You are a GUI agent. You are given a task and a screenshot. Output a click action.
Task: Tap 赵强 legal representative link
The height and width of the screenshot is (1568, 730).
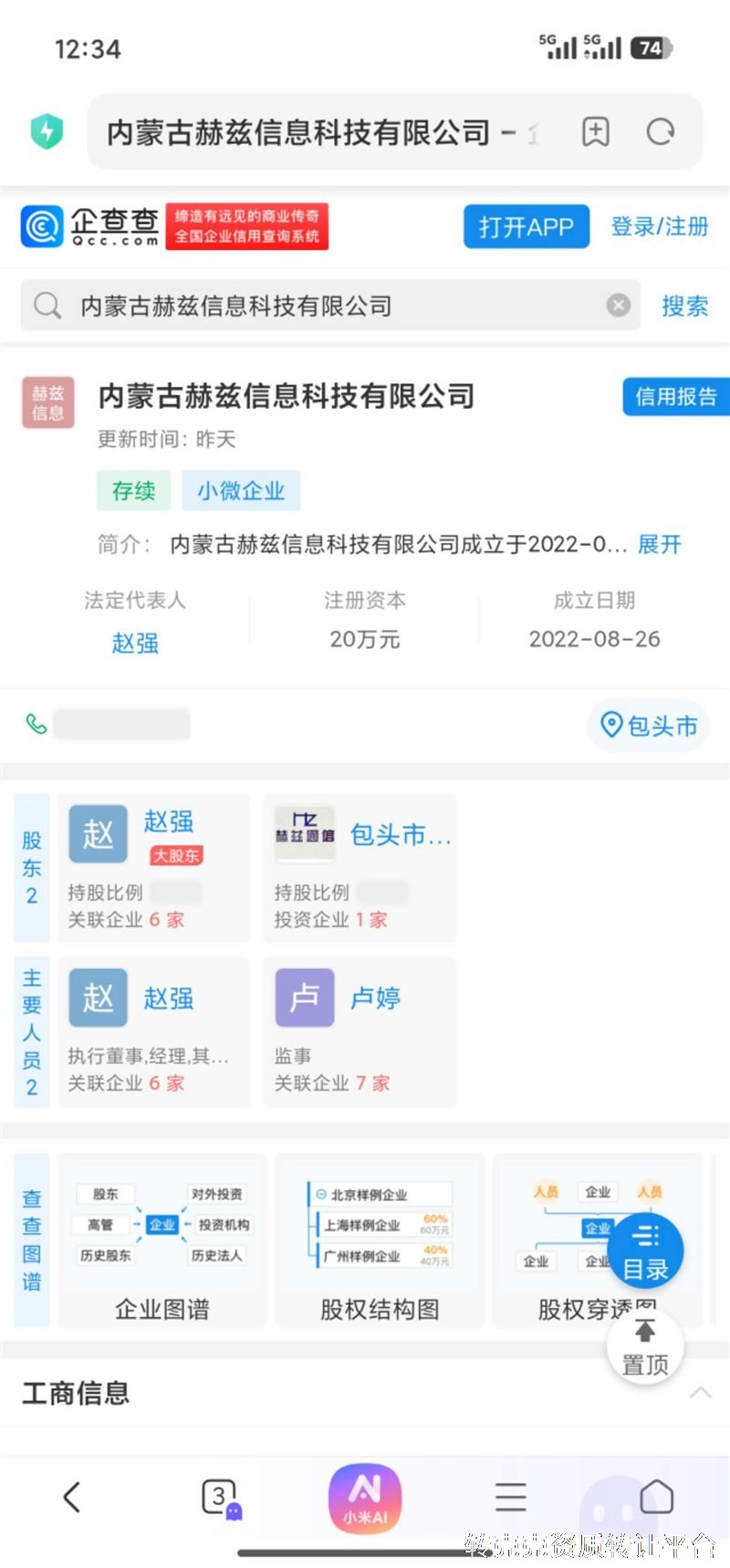[x=134, y=643]
